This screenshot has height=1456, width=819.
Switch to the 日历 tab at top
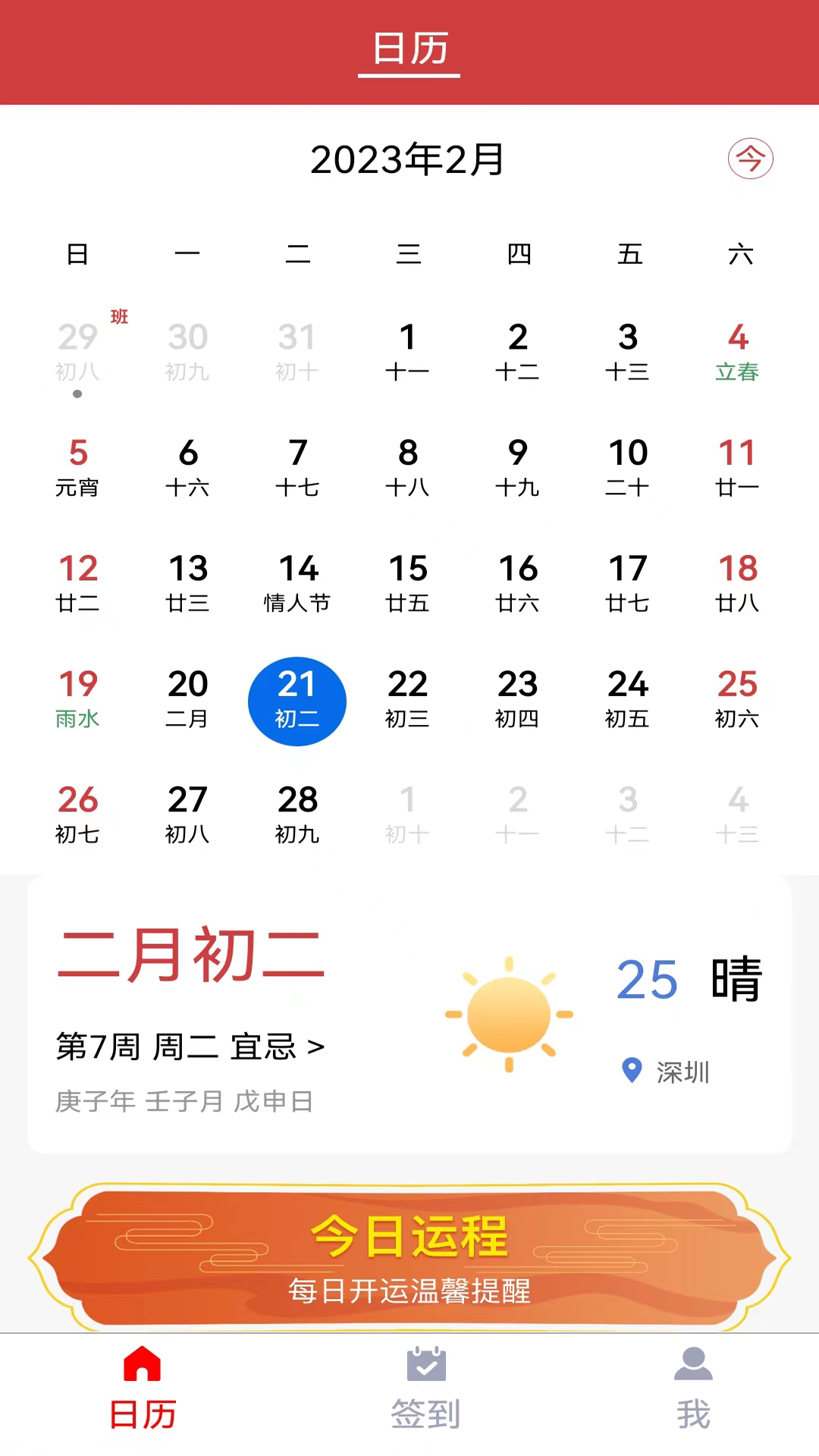409,48
